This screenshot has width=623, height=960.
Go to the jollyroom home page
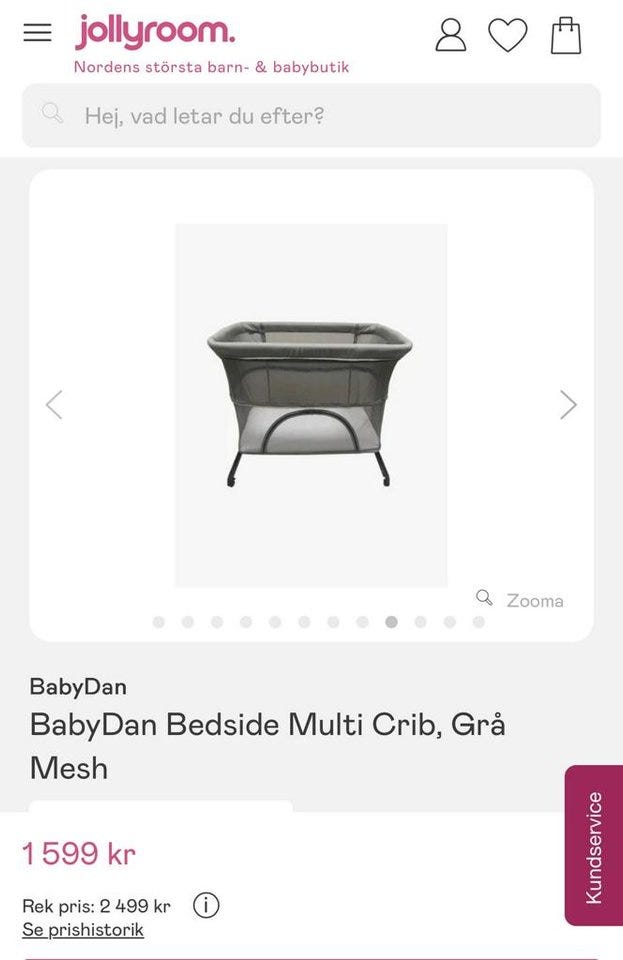tap(155, 32)
